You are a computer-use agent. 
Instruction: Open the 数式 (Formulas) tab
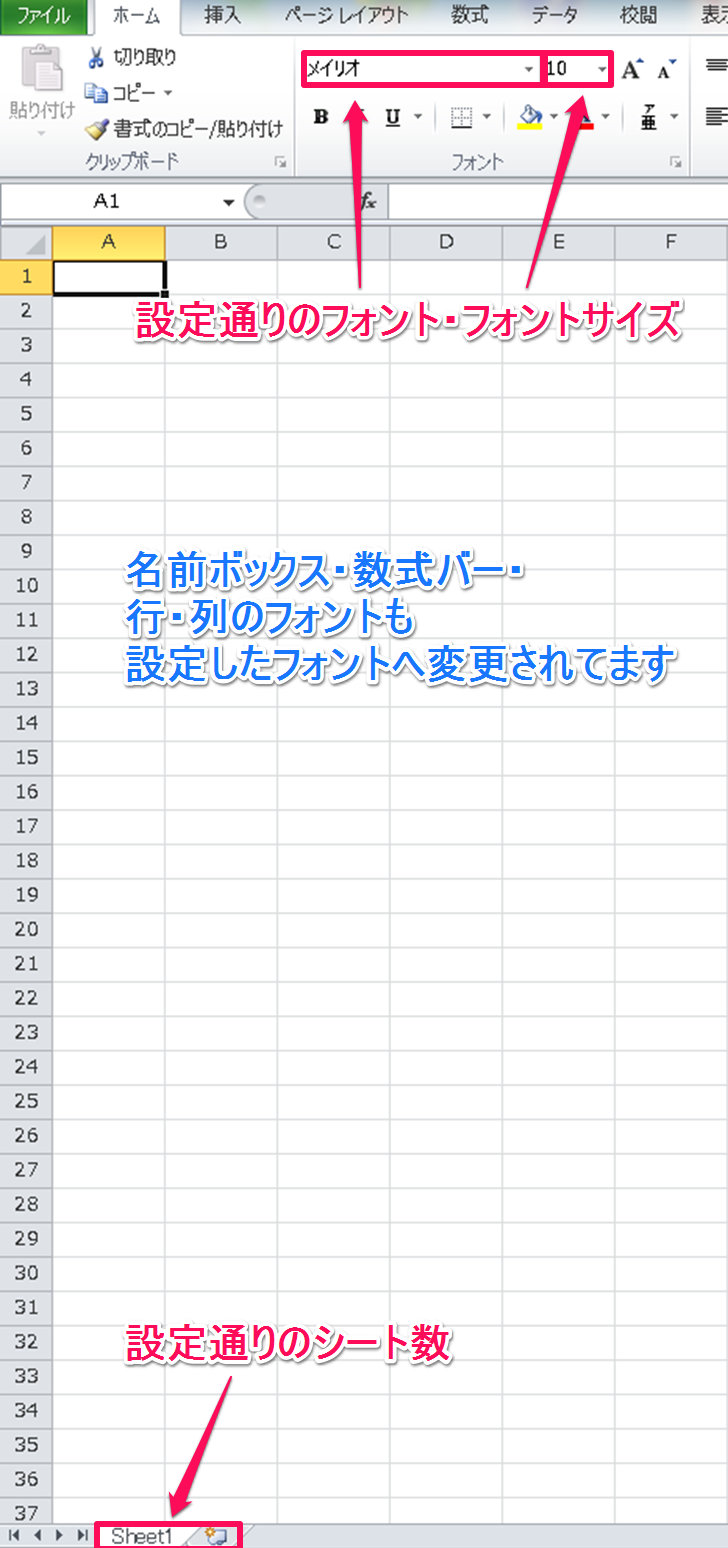pyautogui.click(x=469, y=16)
